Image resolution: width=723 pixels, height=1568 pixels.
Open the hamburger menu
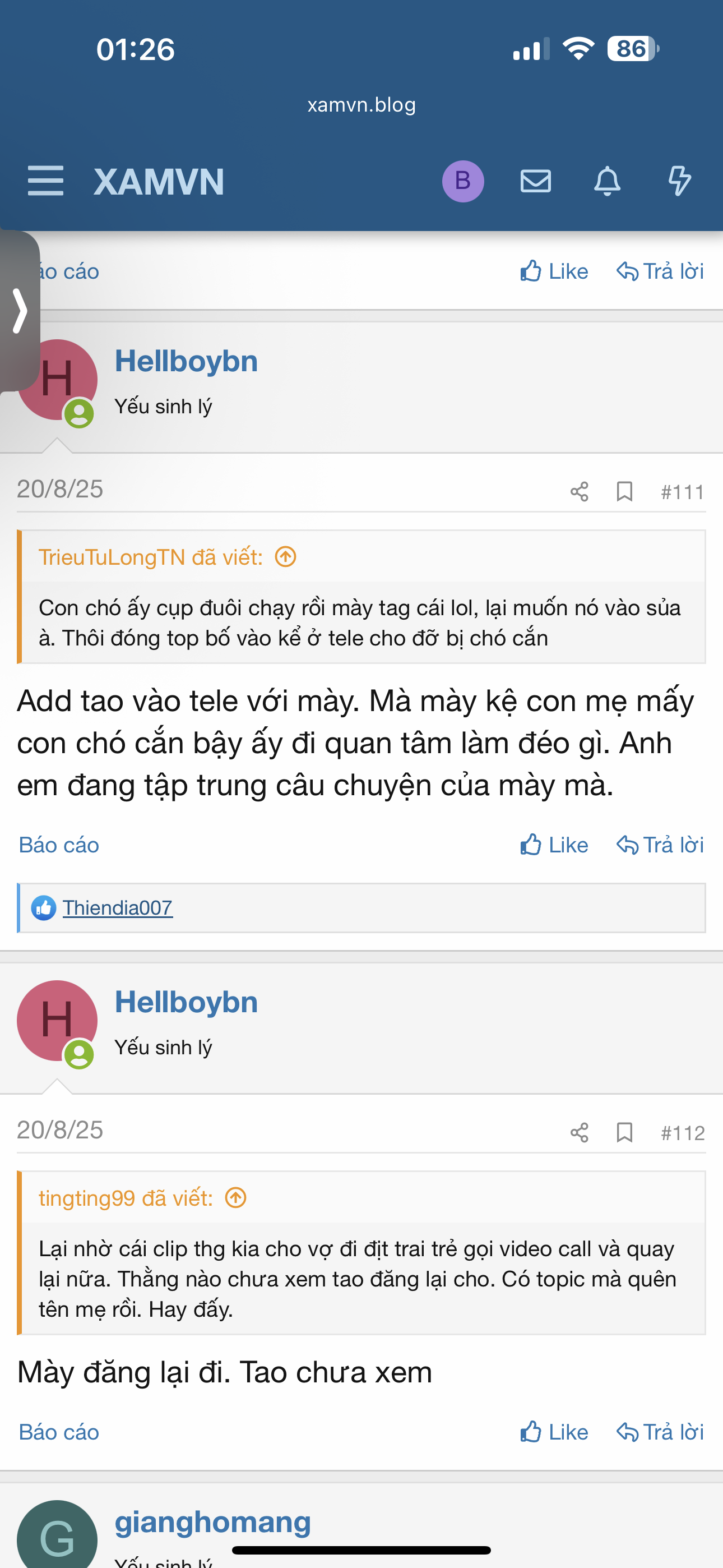pos(45,181)
